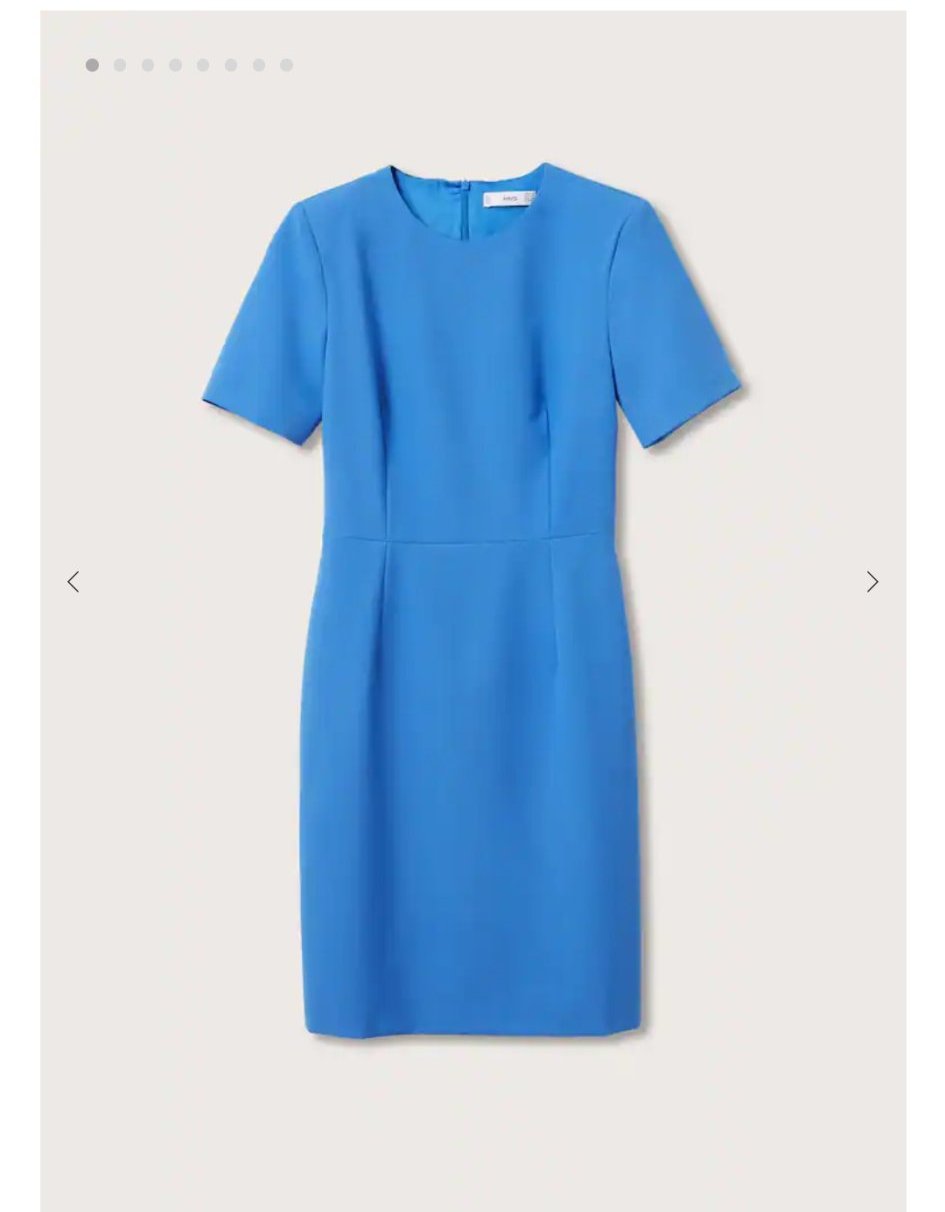
Task: Go to the previous product image
Action: click(73, 582)
